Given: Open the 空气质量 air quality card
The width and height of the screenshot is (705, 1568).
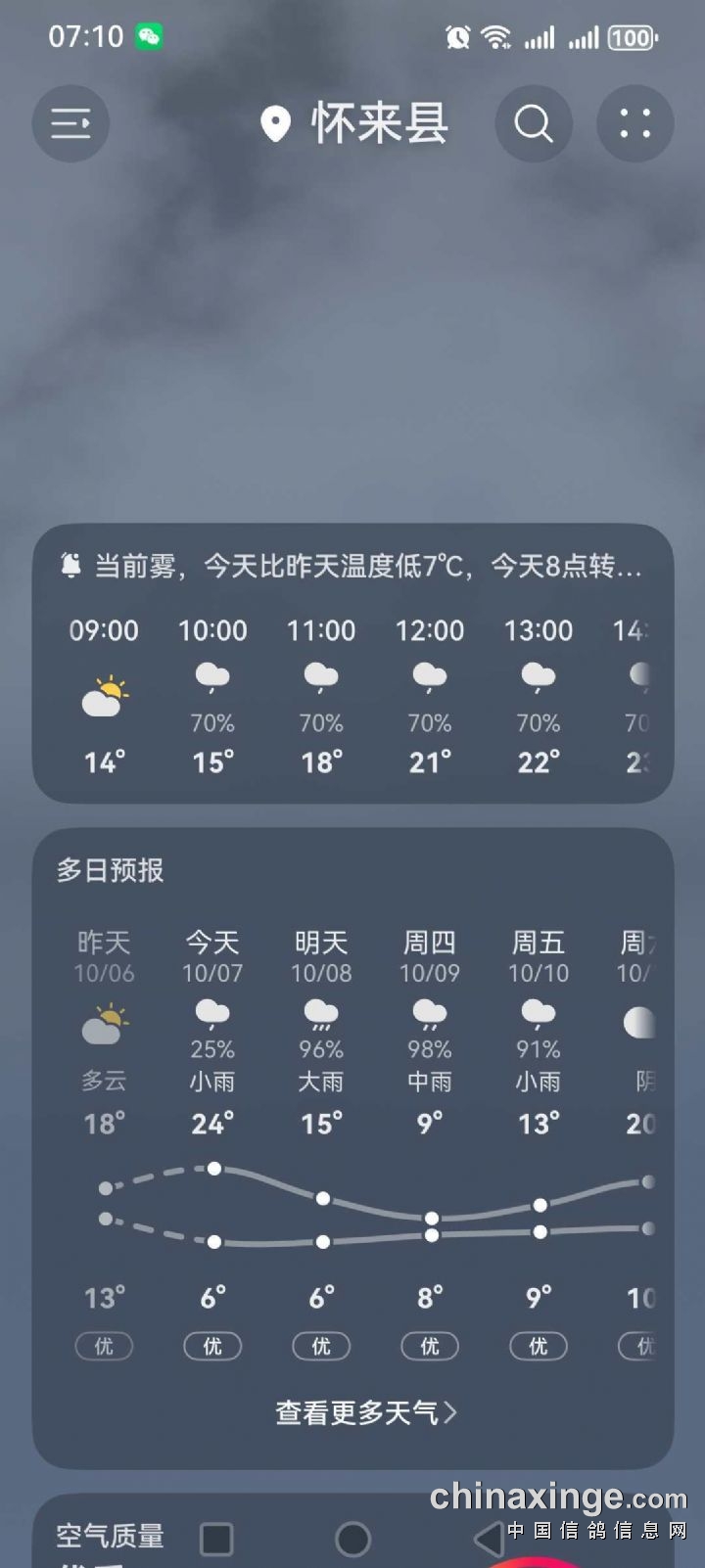Looking at the screenshot, I should (x=110, y=1536).
